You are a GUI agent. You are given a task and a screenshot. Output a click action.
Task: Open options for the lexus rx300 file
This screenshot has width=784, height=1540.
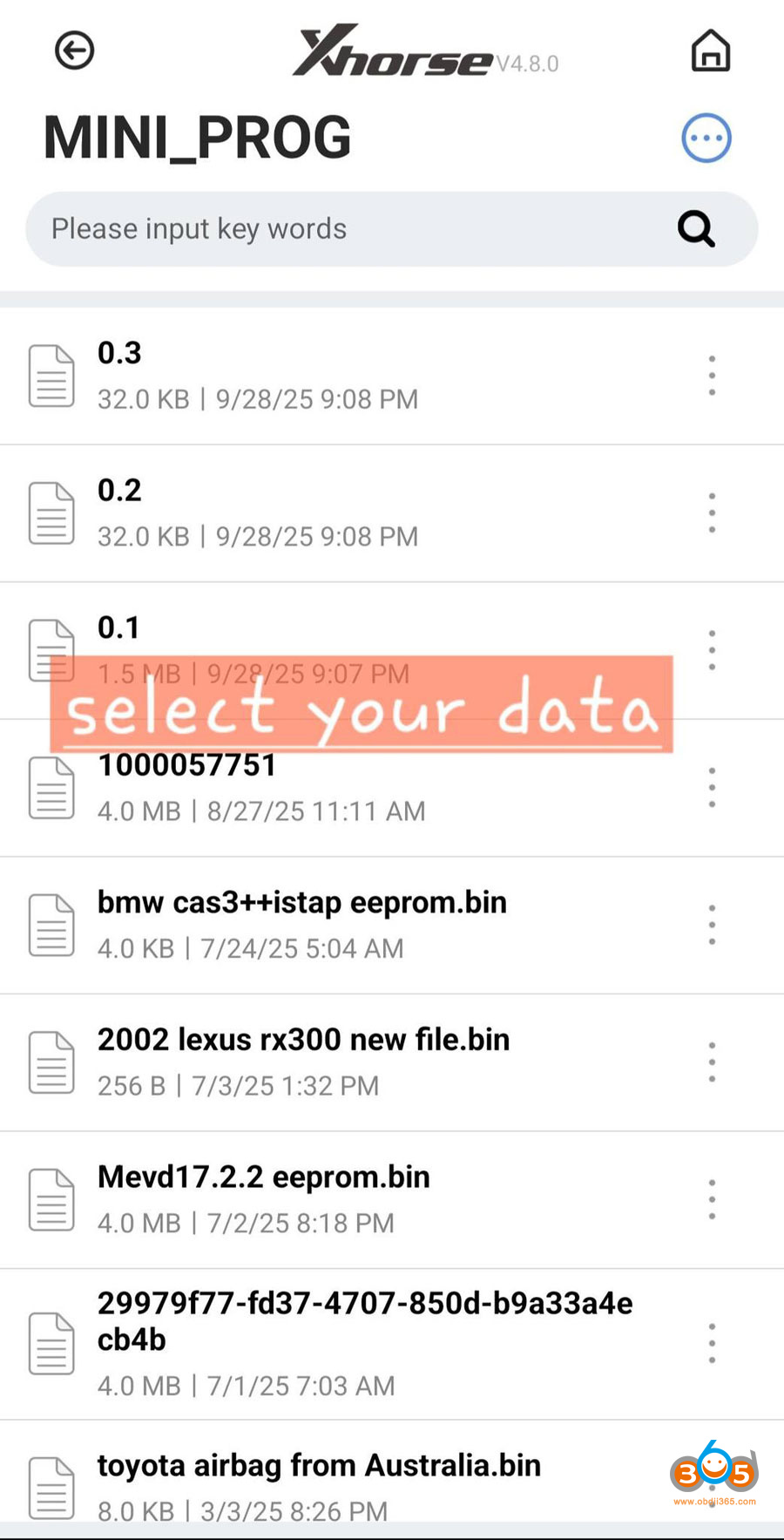click(712, 1062)
